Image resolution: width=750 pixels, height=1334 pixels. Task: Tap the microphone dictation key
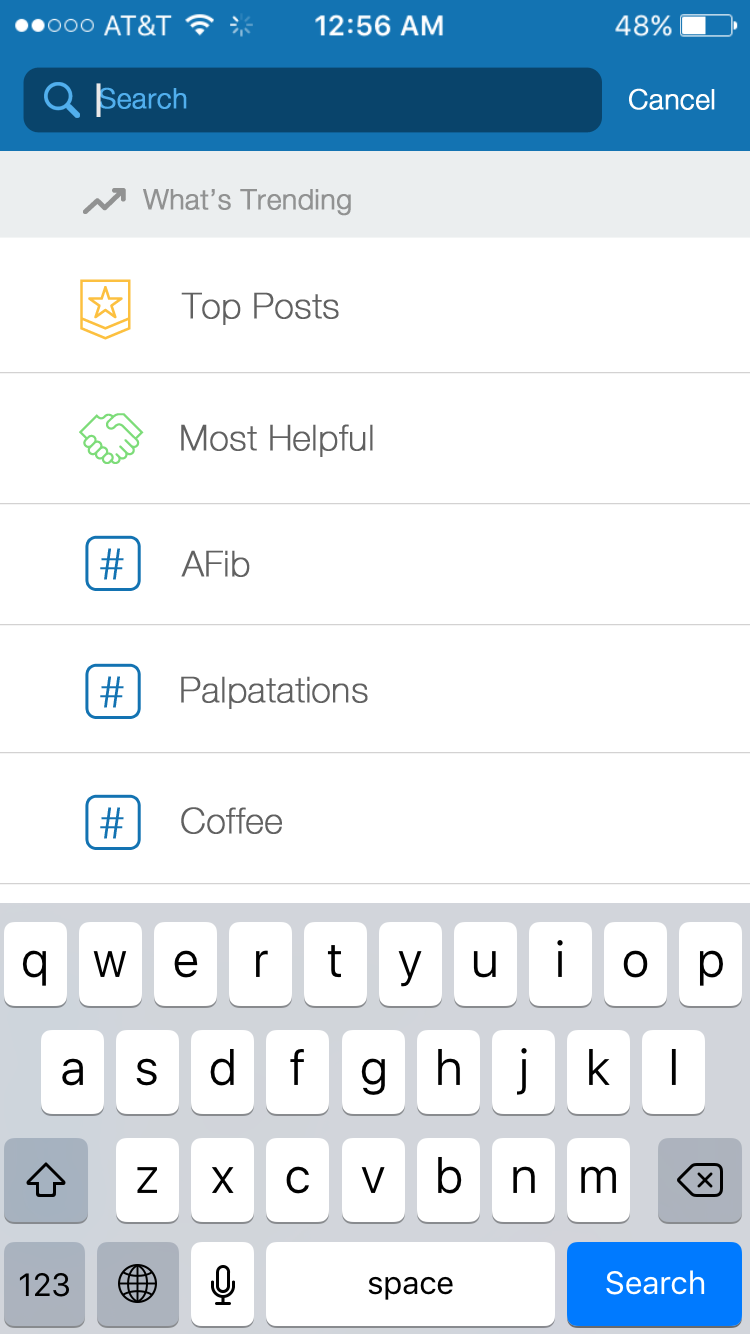(x=222, y=1284)
